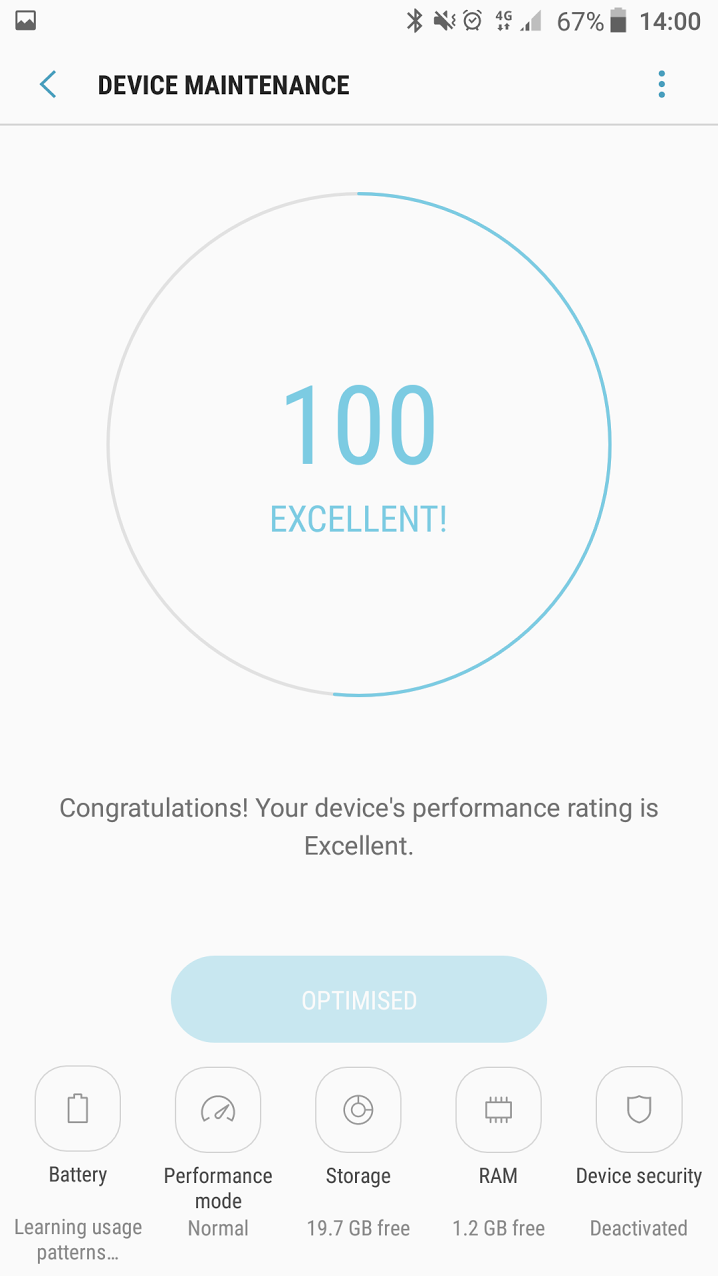
Task: Check RAM usage
Action: (498, 1109)
